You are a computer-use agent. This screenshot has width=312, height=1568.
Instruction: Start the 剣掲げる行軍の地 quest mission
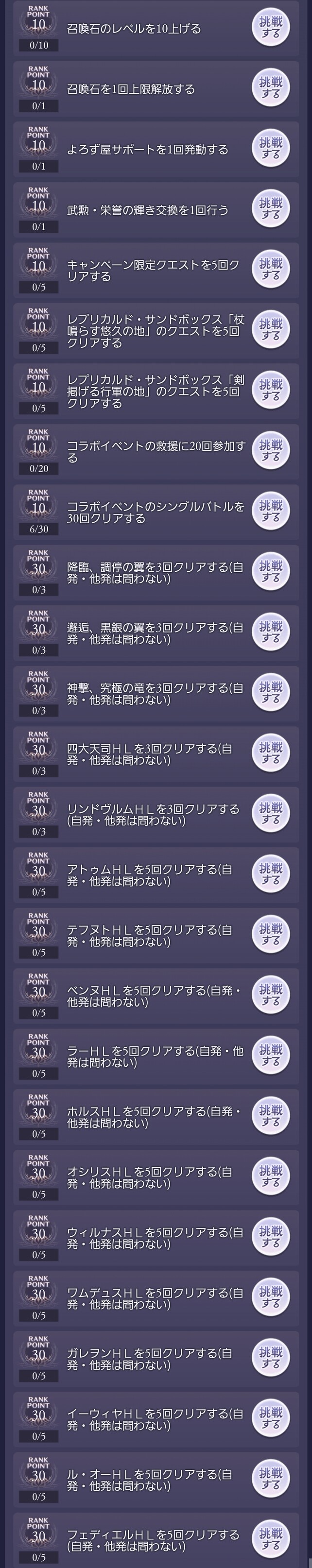(271, 390)
